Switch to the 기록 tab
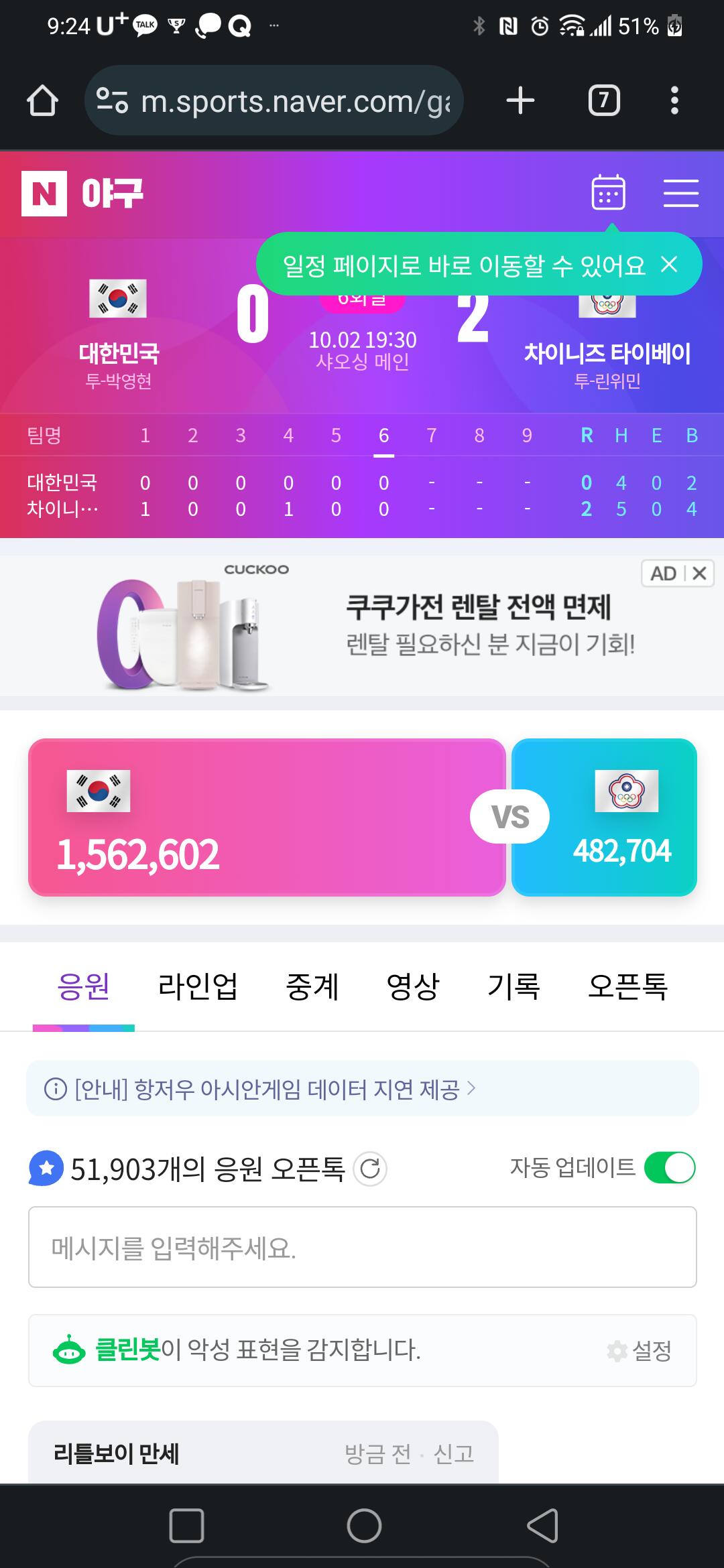The height and width of the screenshot is (1568, 724). click(514, 986)
